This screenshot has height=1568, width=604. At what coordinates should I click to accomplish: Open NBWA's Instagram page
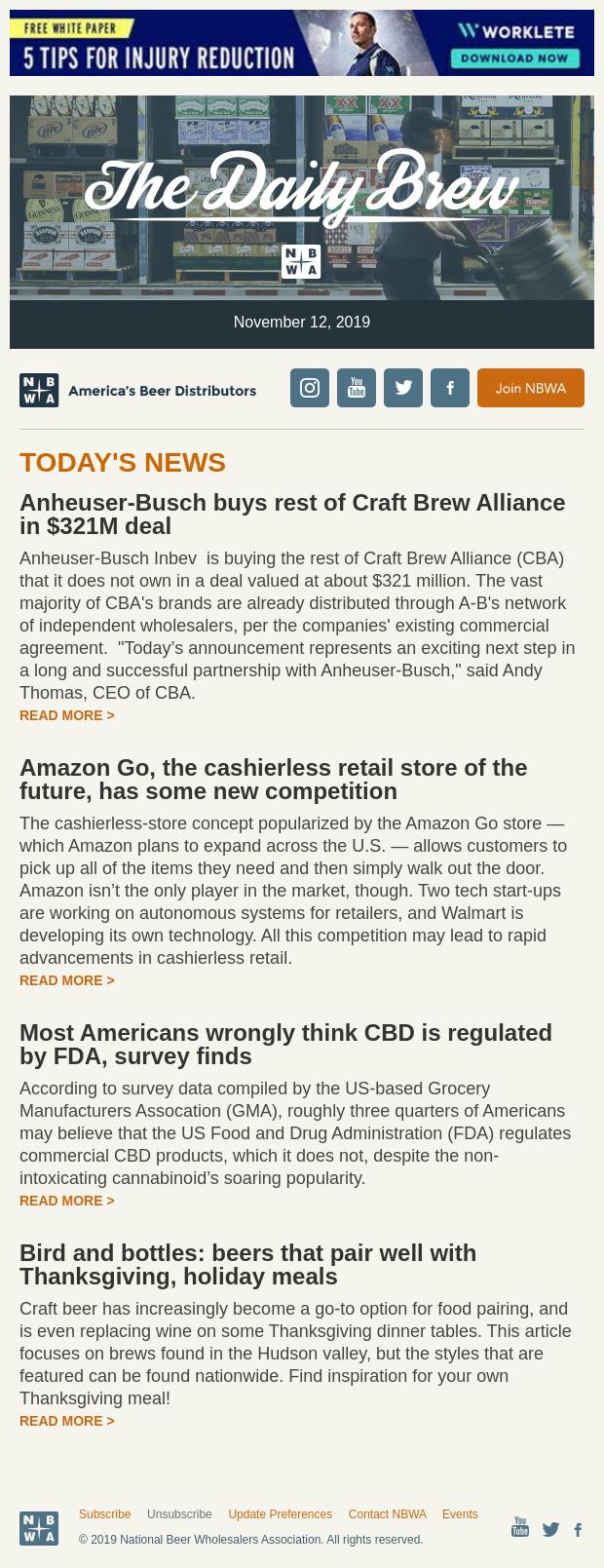click(x=310, y=388)
